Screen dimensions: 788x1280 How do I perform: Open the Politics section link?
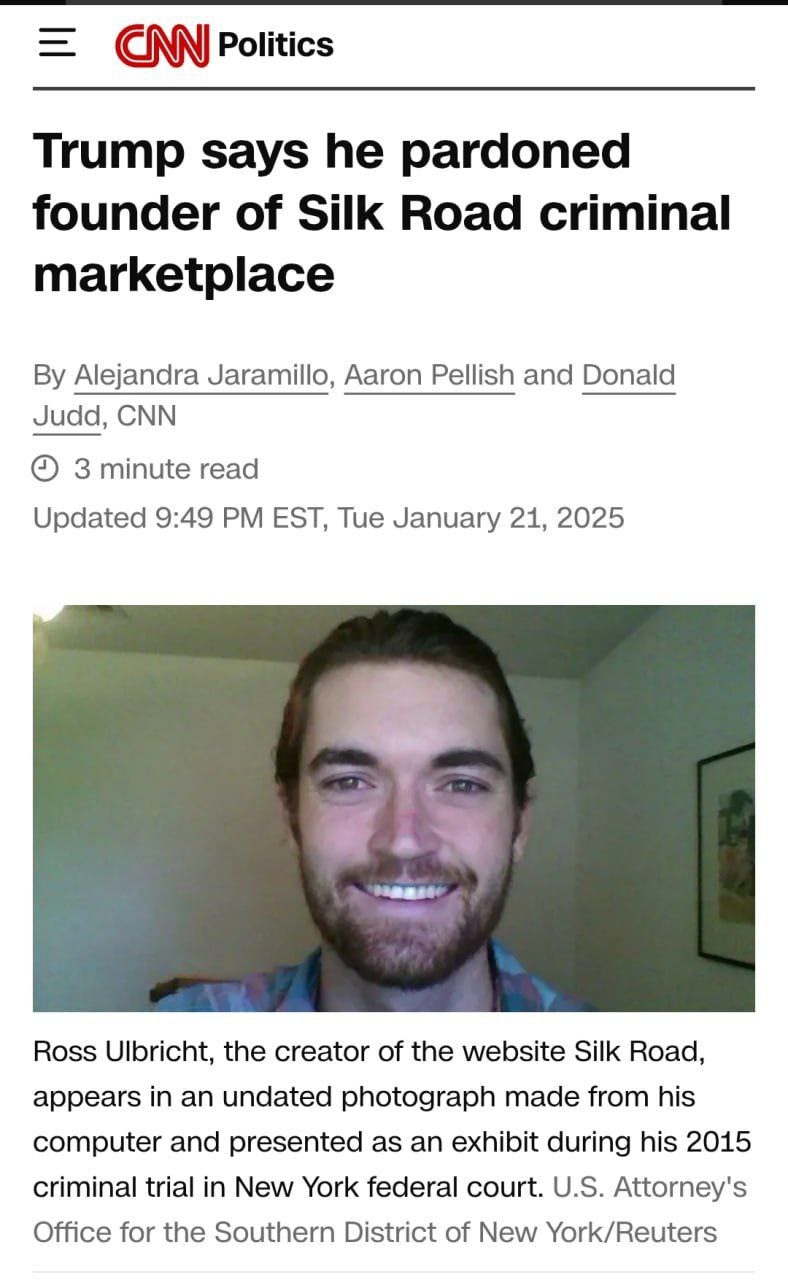pos(275,44)
